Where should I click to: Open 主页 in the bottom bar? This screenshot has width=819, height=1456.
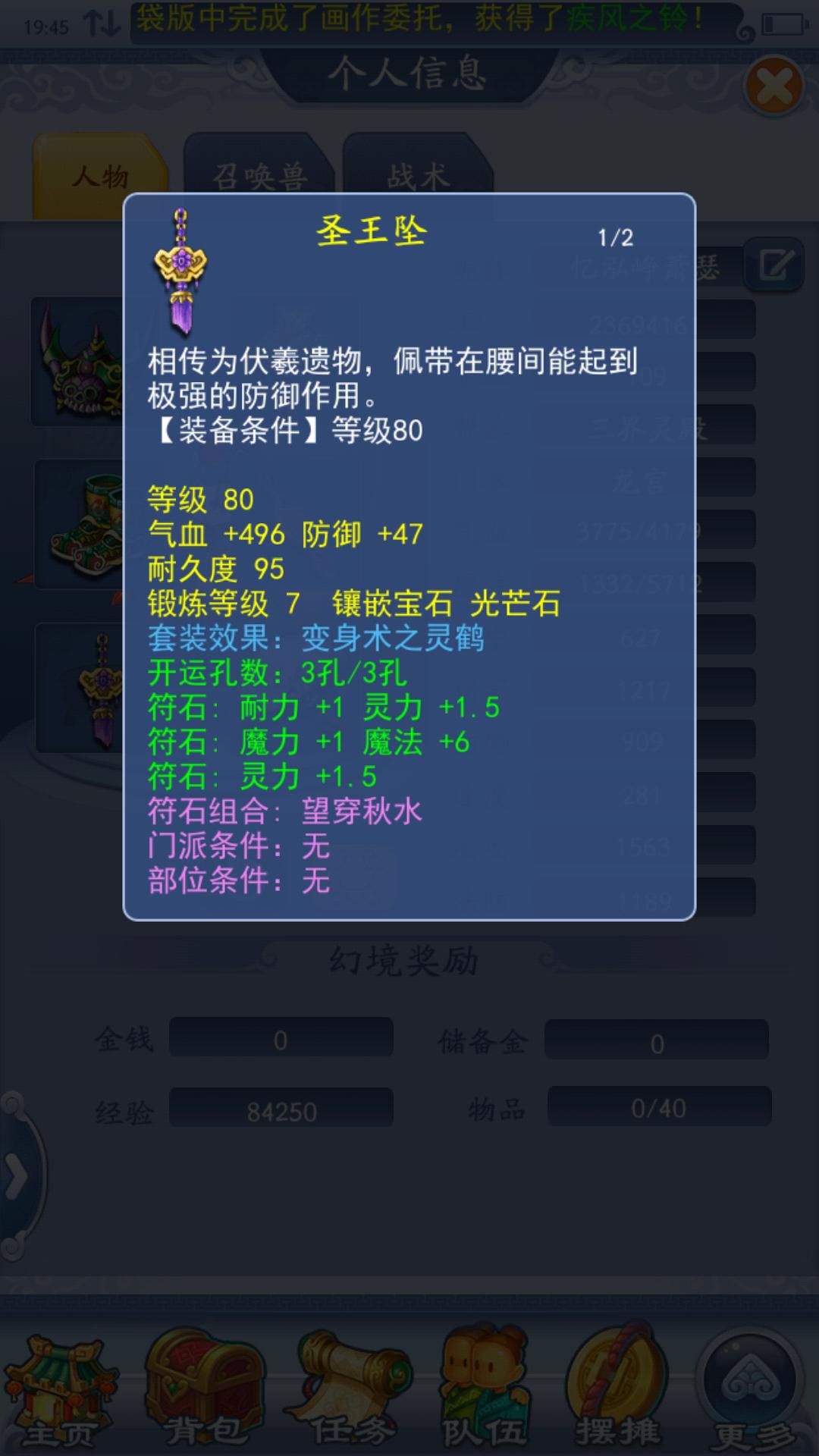tap(59, 1389)
